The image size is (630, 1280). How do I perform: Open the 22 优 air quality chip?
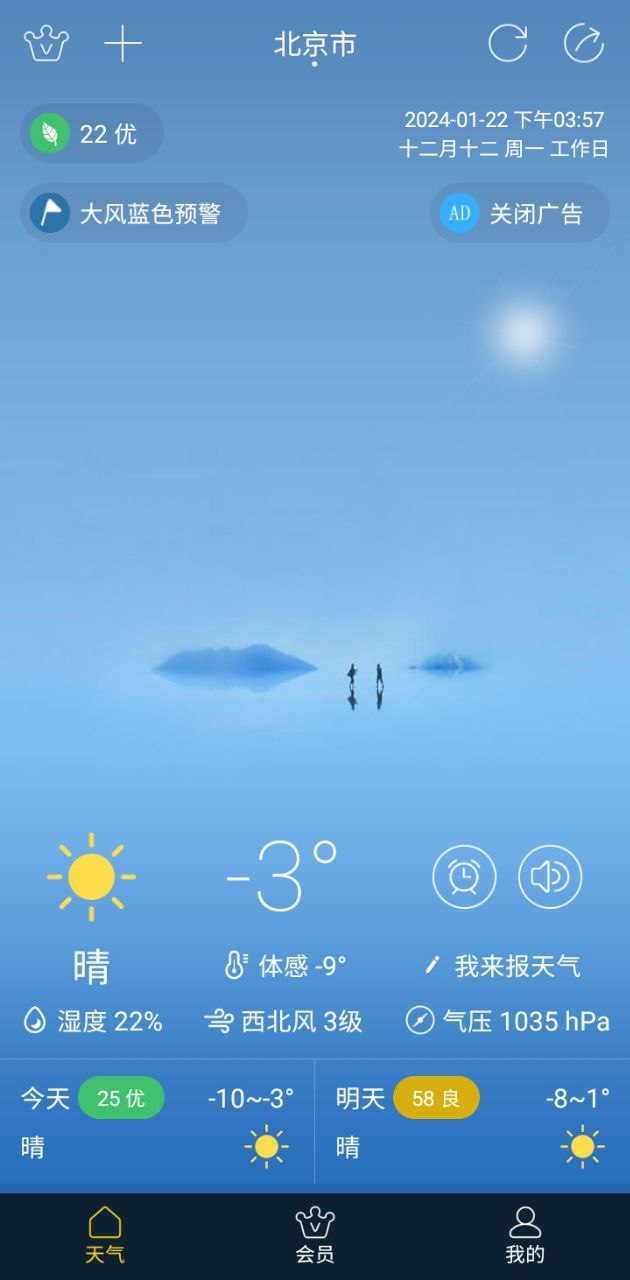pyautogui.click(x=91, y=133)
